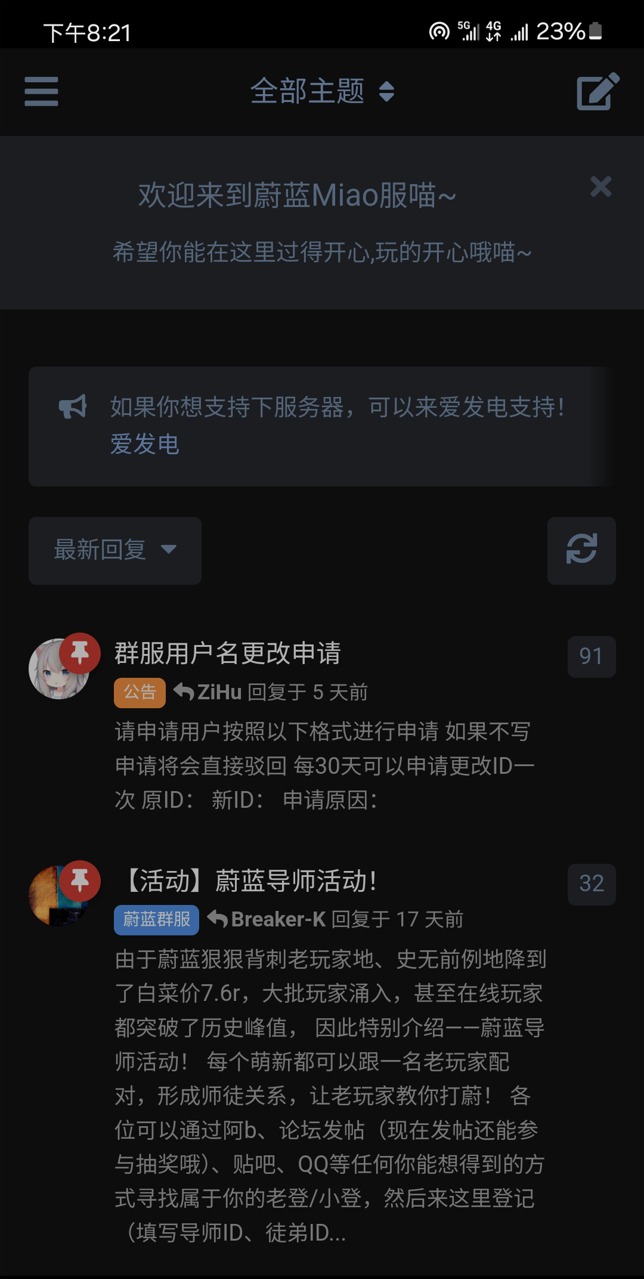Open the 群服用户名更改申请 thread

228,654
